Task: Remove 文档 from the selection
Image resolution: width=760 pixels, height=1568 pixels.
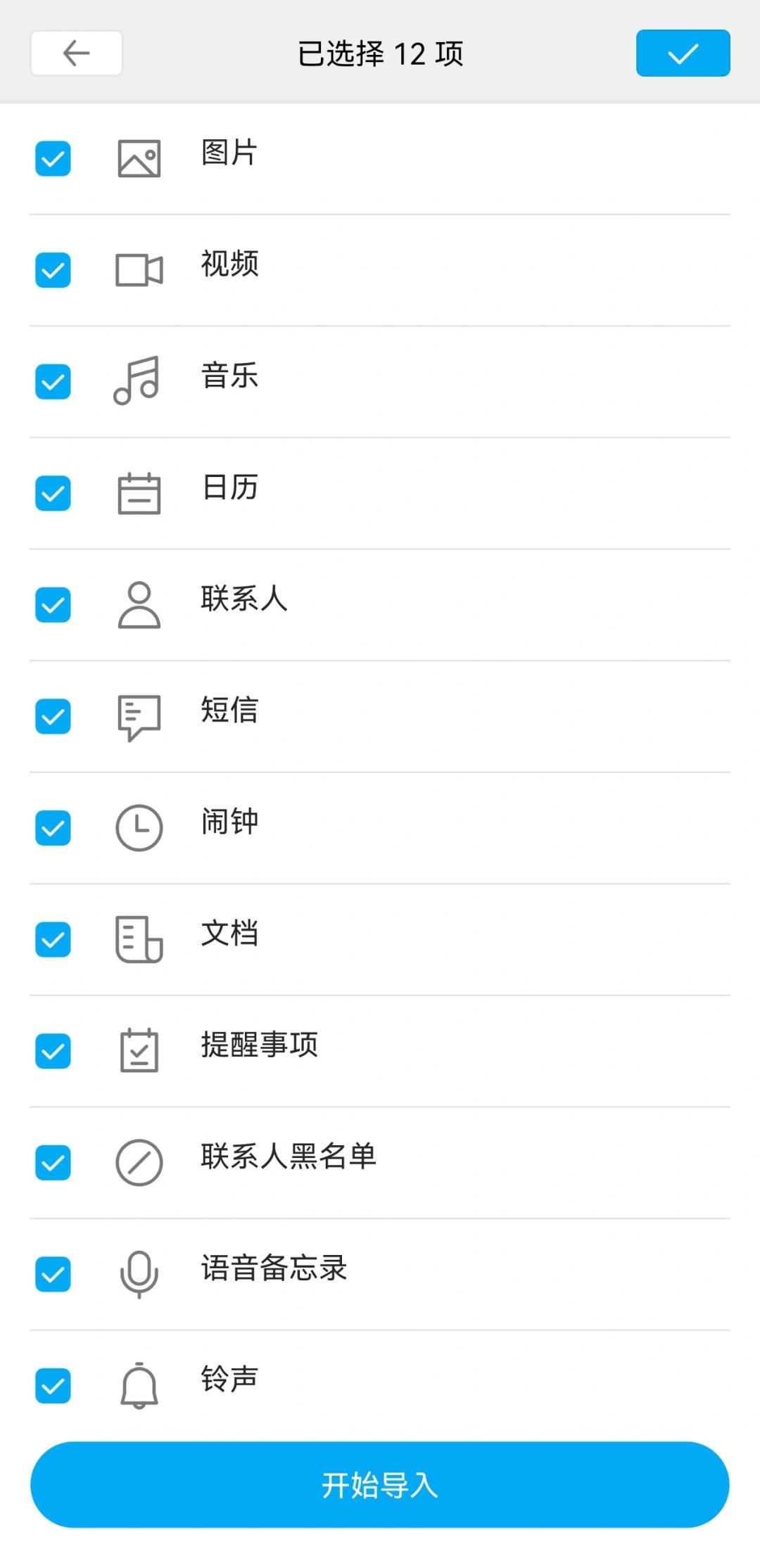Action: (x=53, y=940)
